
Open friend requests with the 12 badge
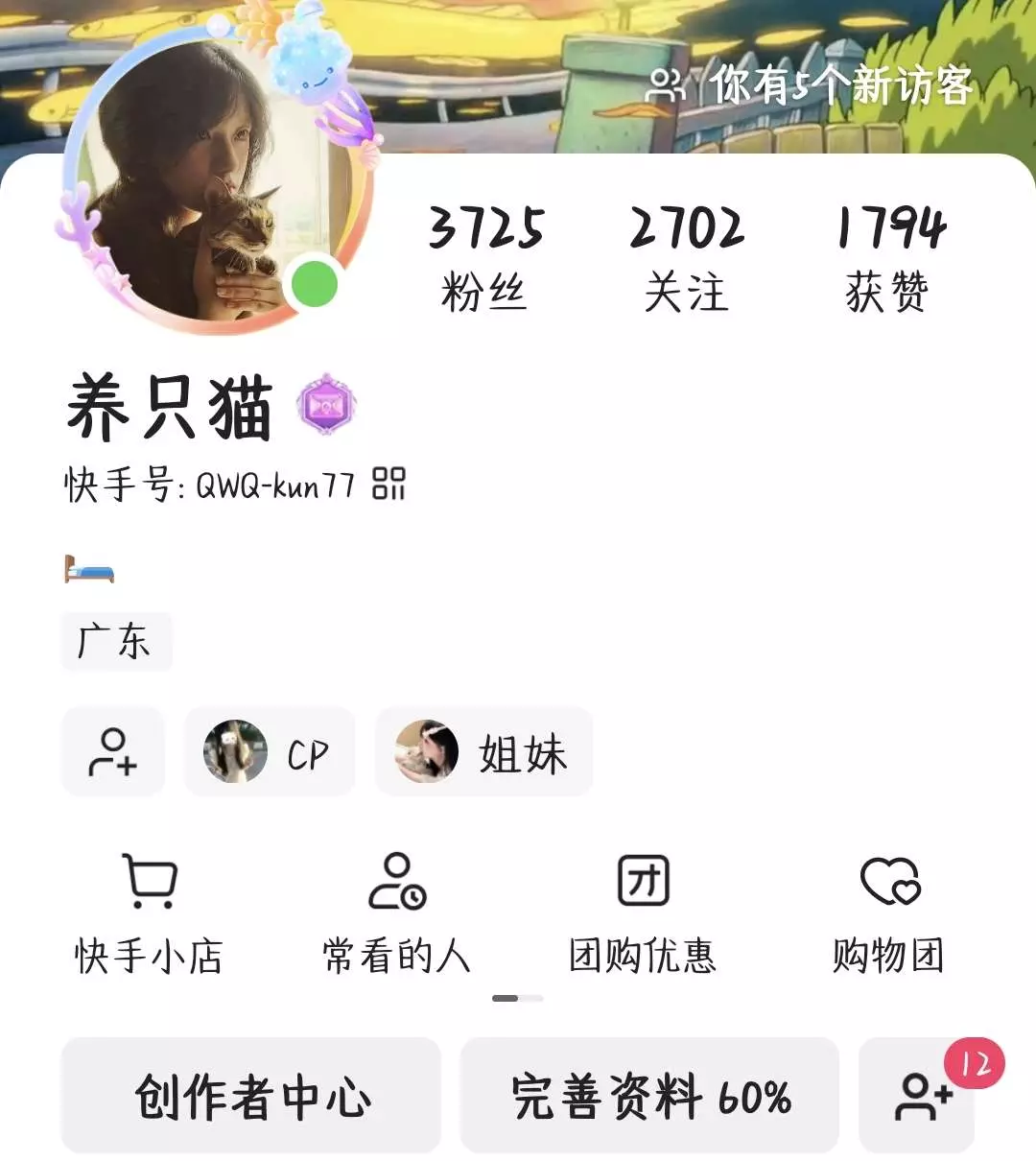[918, 1095]
